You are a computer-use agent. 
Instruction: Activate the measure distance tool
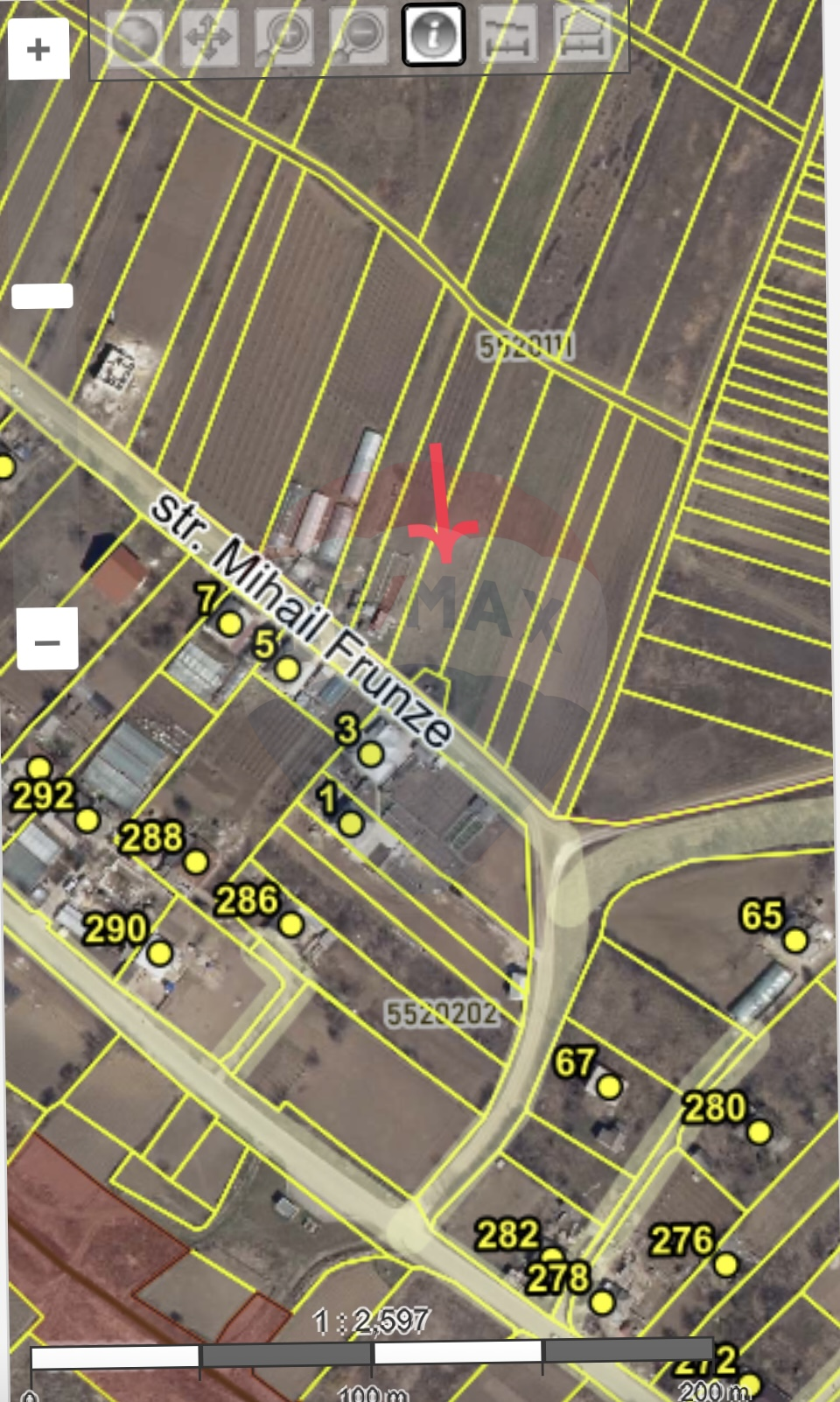(508, 37)
